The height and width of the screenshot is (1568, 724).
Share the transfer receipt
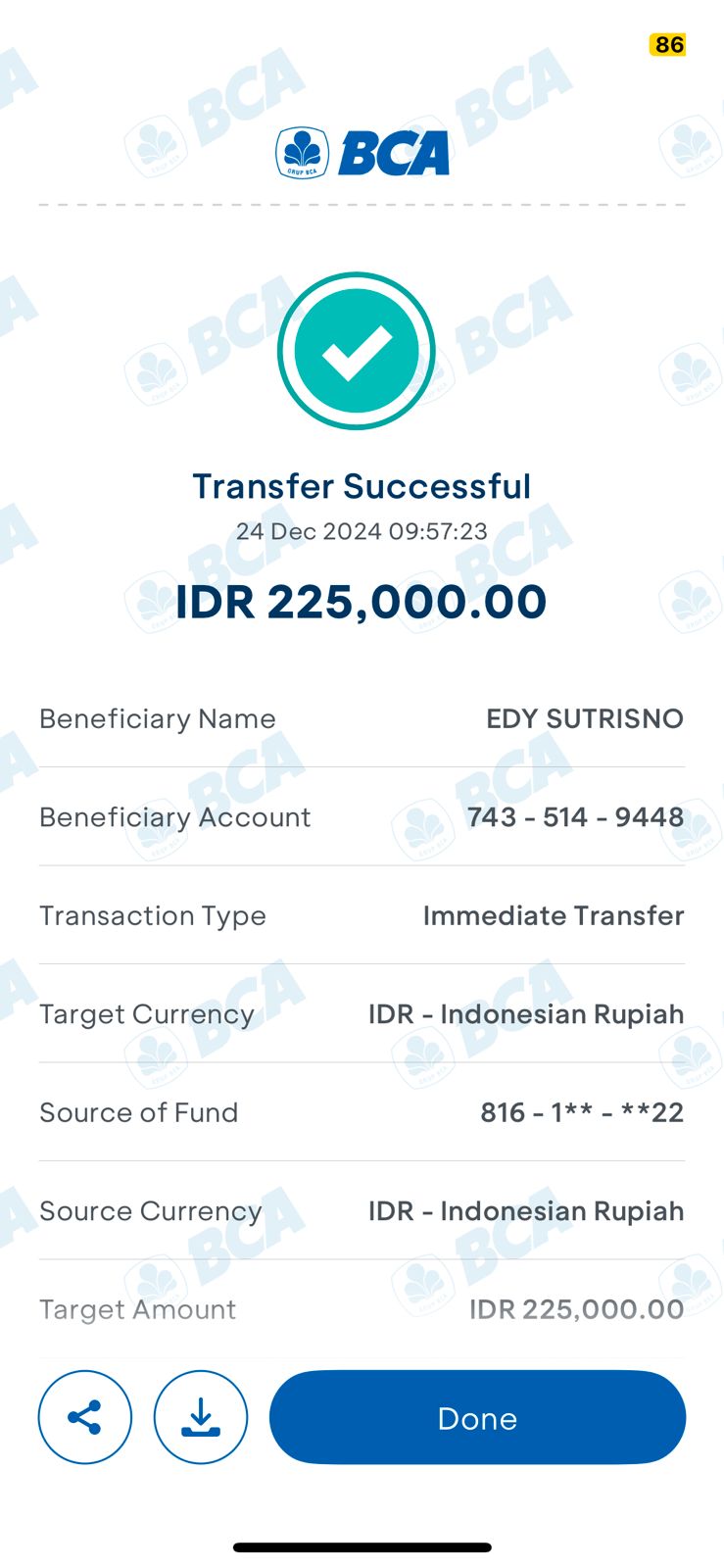pyautogui.click(x=85, y=1417)
